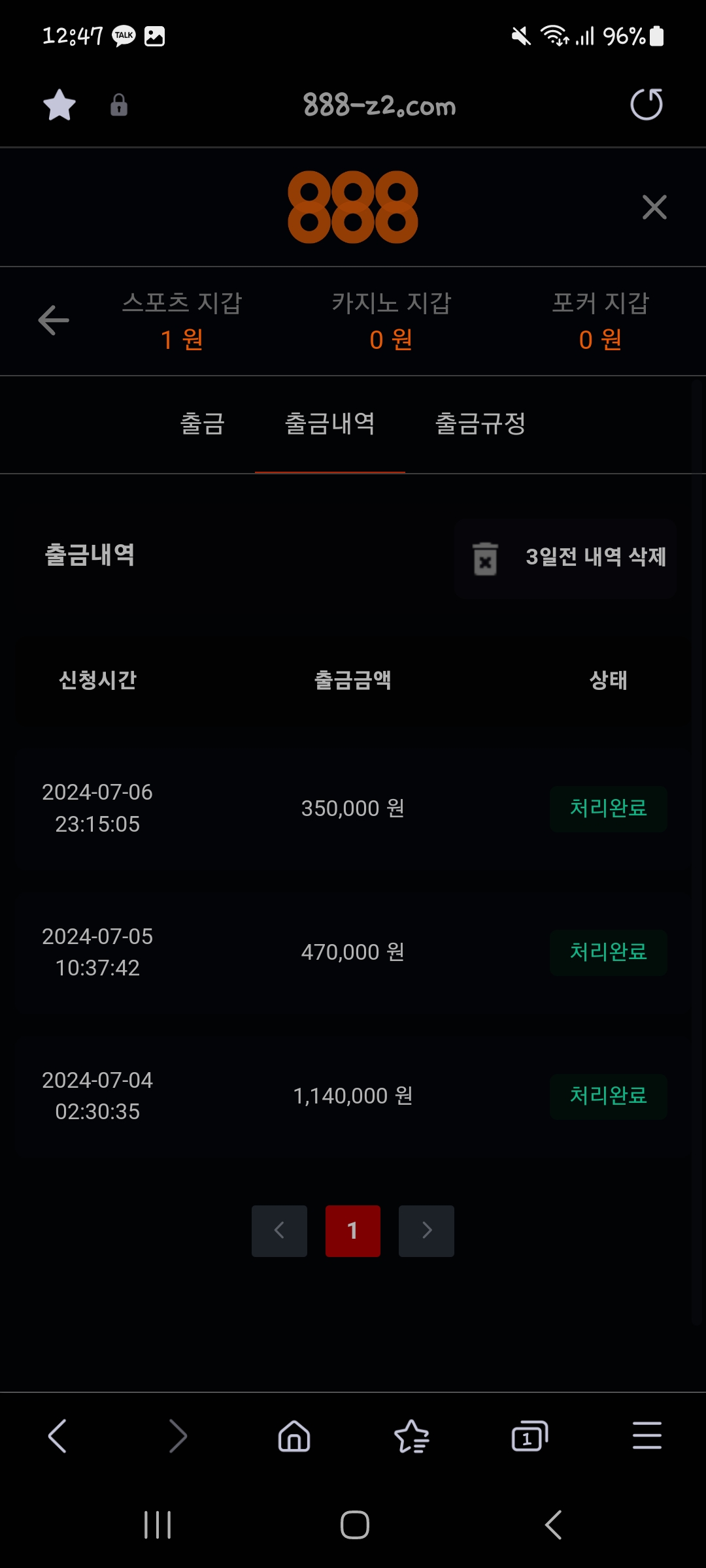This screenshot has width=706, height=1568.
Task: Tap the 888-z2.com address bar
Action: pos(379,105)
